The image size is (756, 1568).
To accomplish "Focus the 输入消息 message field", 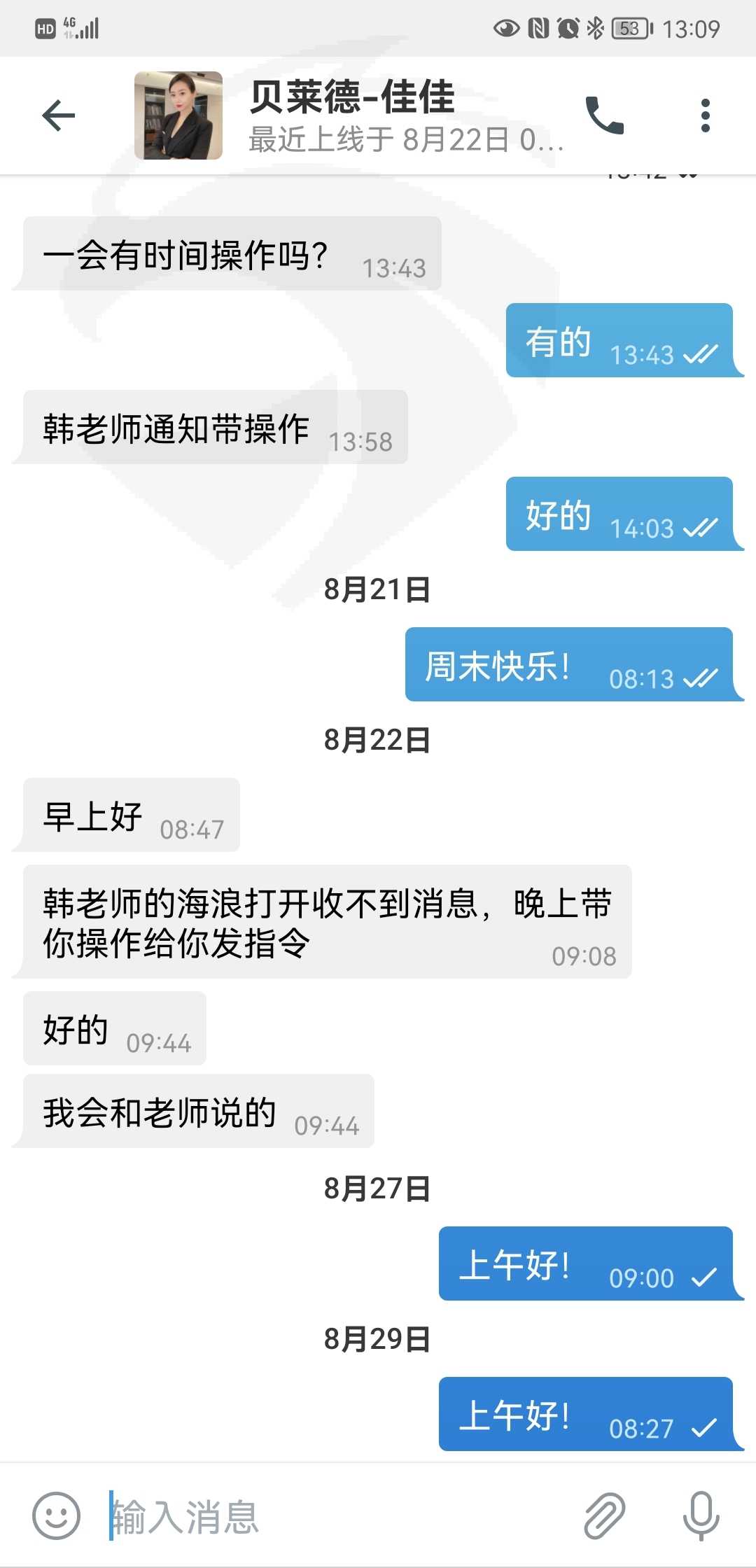I will pyautogui.click(x=336, y=1517).
